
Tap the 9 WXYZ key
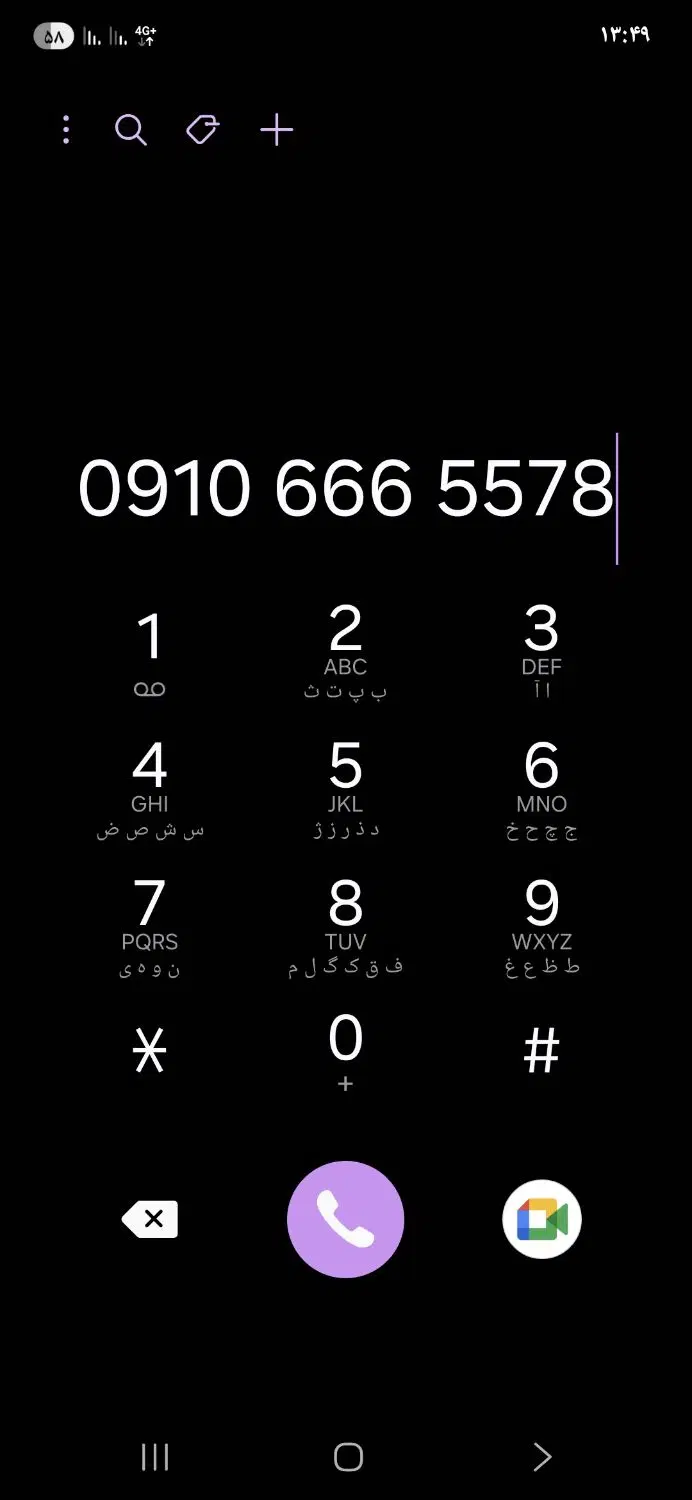[x=542, y=928]
